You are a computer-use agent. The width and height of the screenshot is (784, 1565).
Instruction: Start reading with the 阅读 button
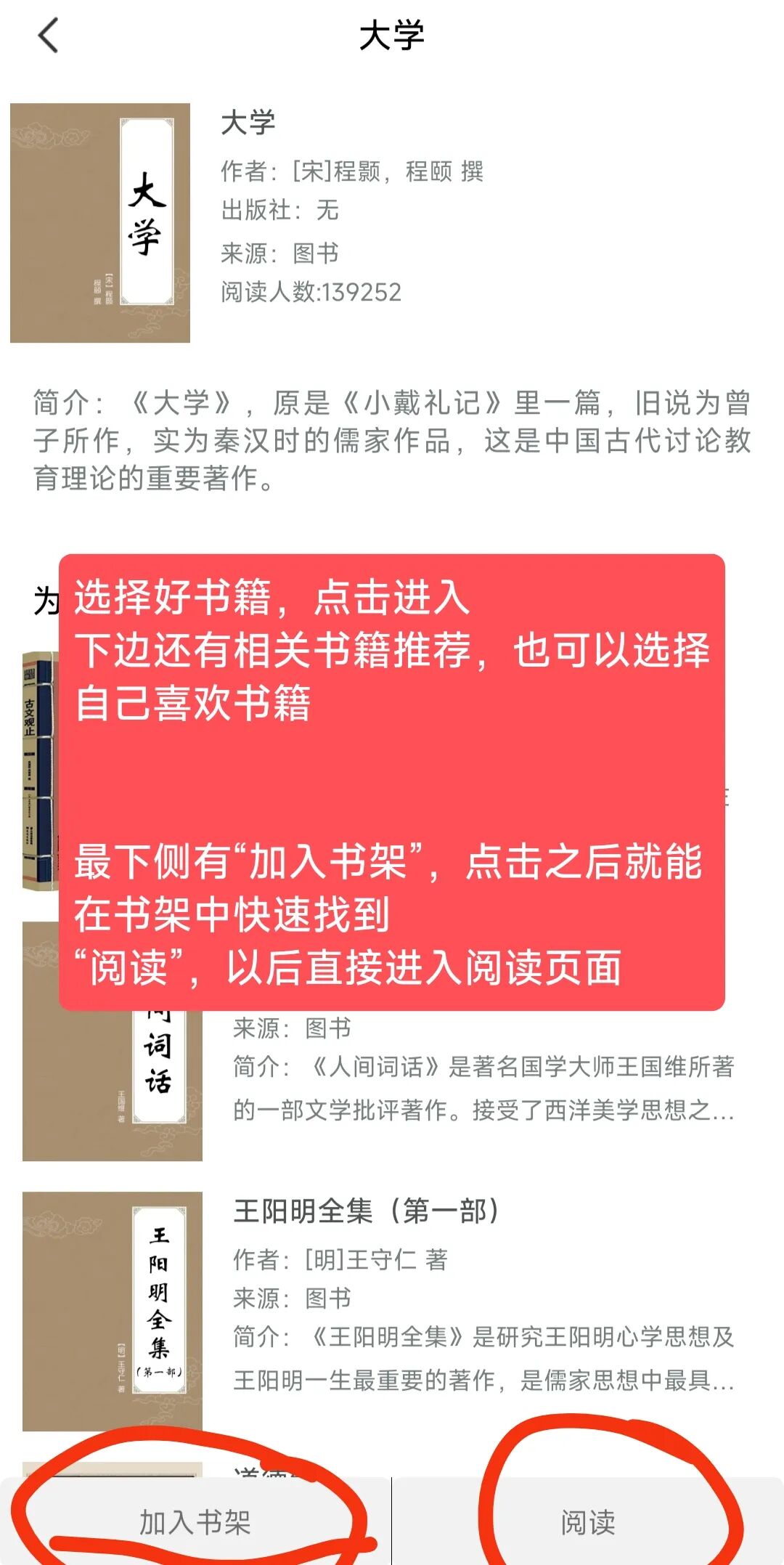point(588,1522)
